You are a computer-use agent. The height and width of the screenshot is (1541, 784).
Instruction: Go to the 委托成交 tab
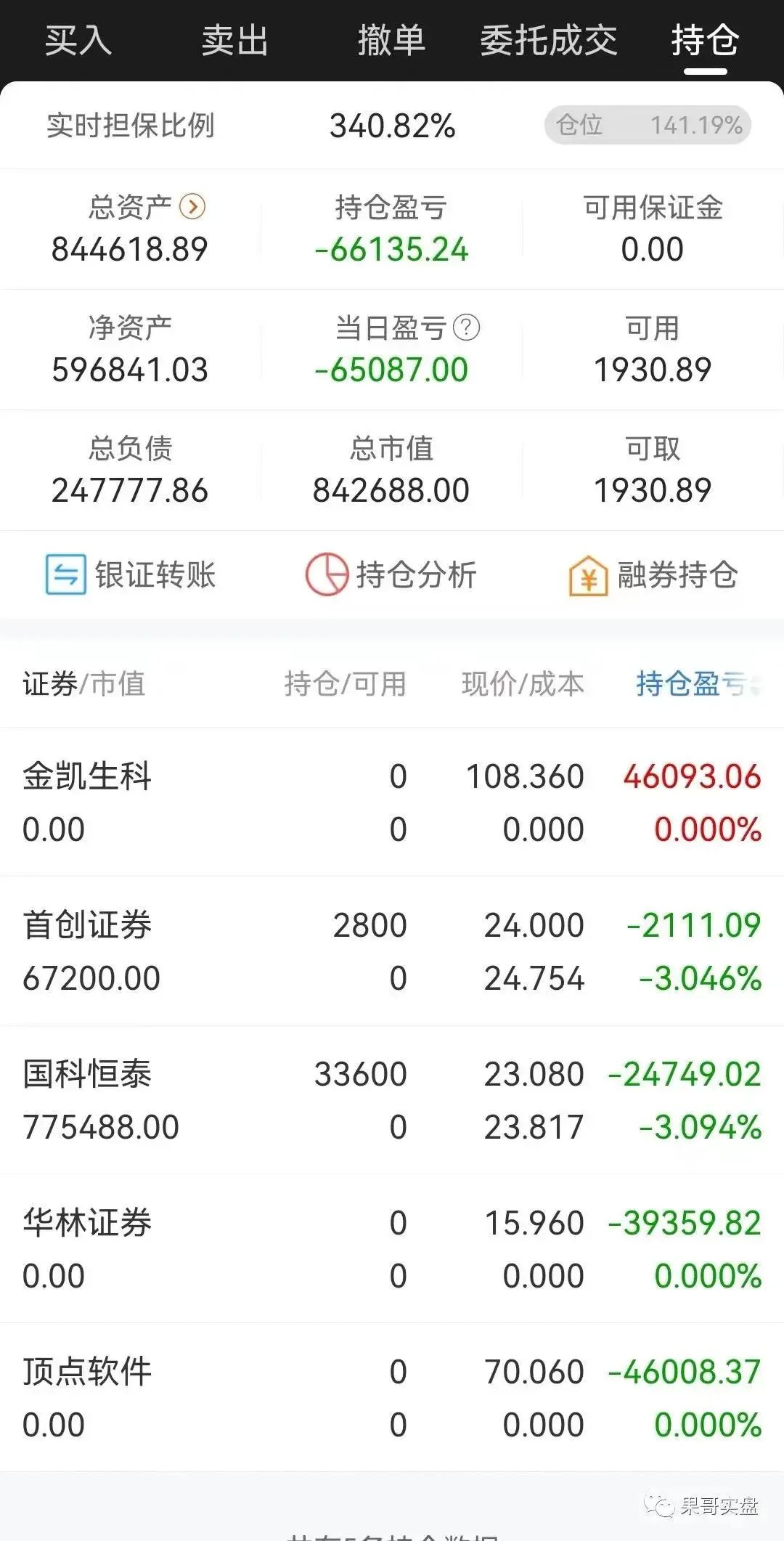click(x=548, y=40)
